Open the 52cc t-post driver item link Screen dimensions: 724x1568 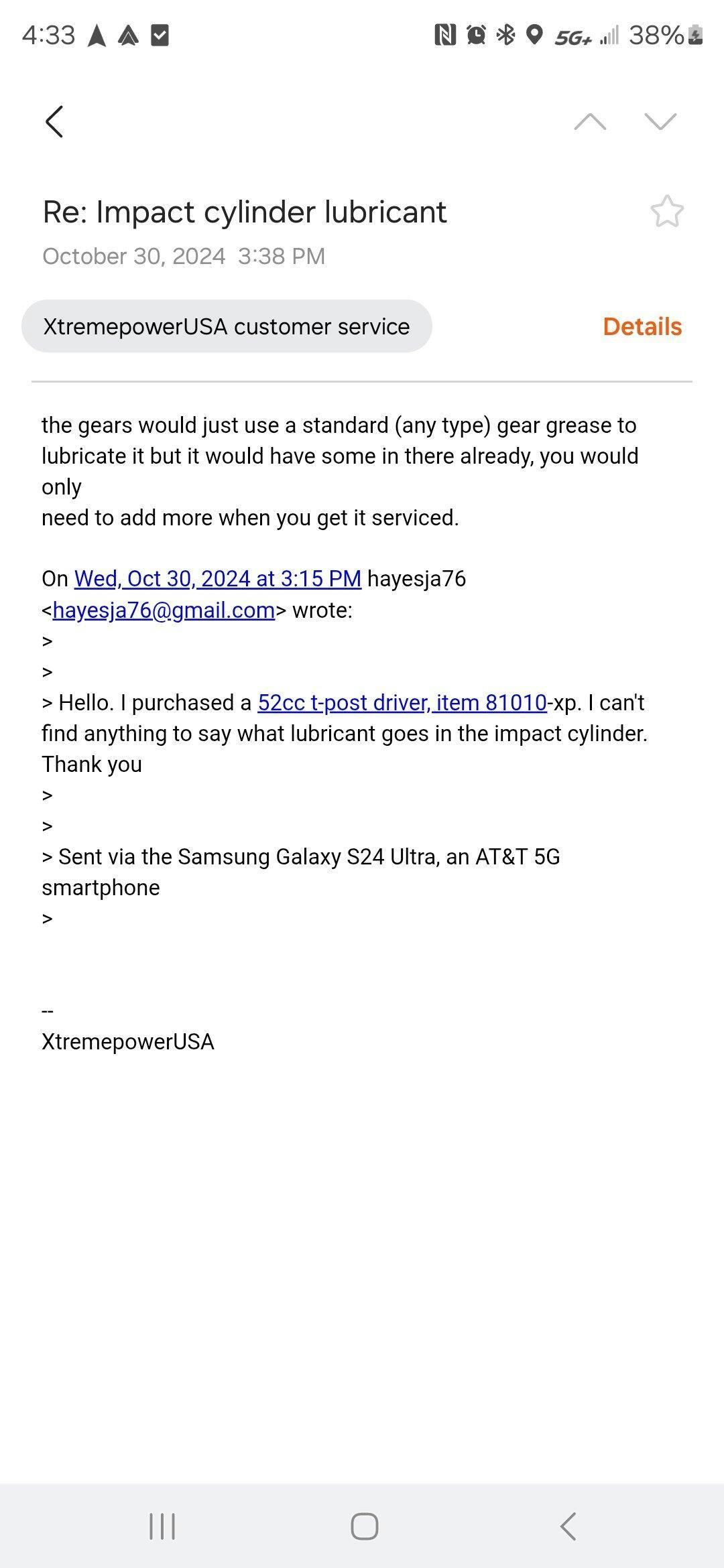point(402,702)
